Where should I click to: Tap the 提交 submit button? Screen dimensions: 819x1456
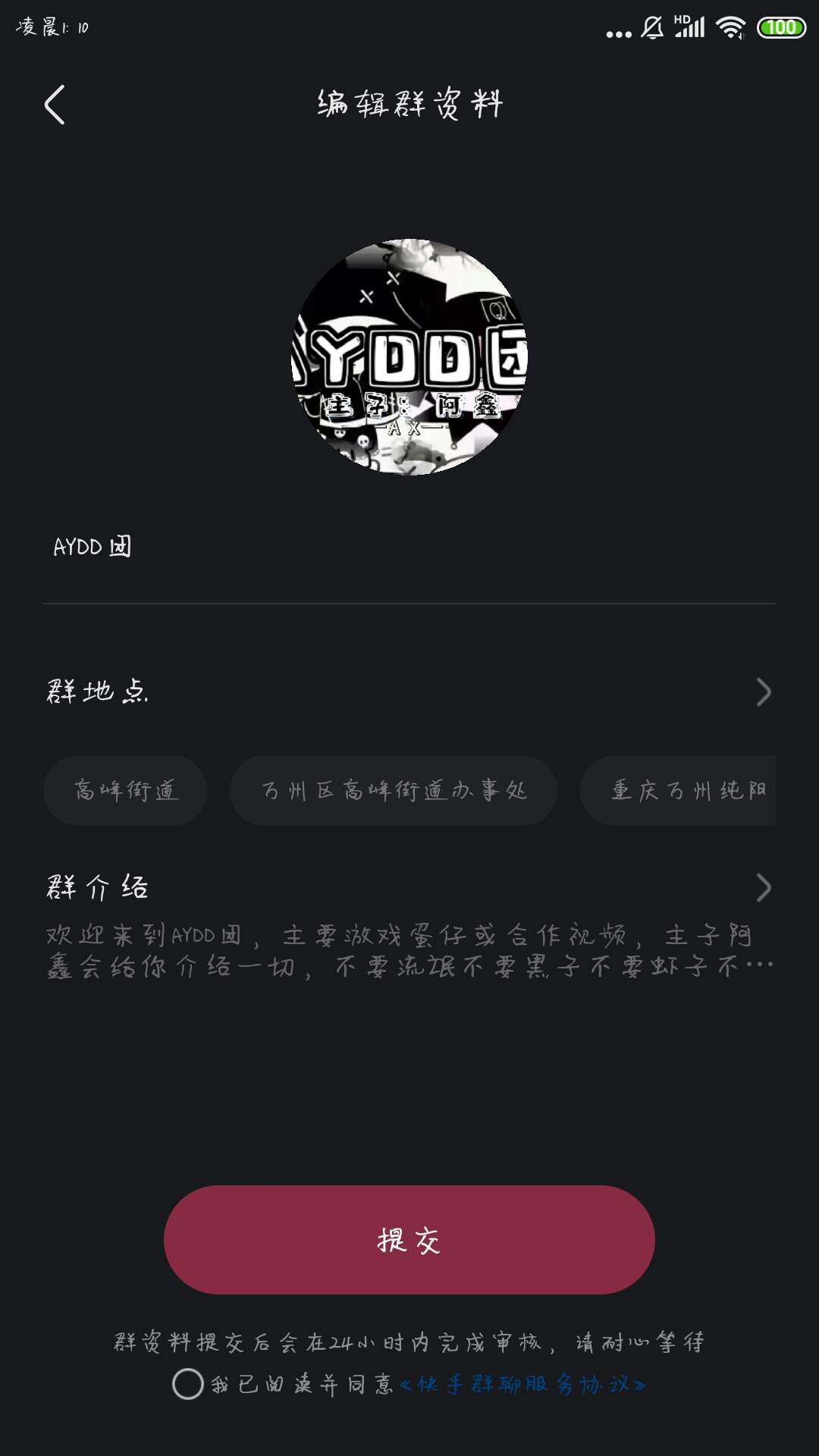[409, 1240]
